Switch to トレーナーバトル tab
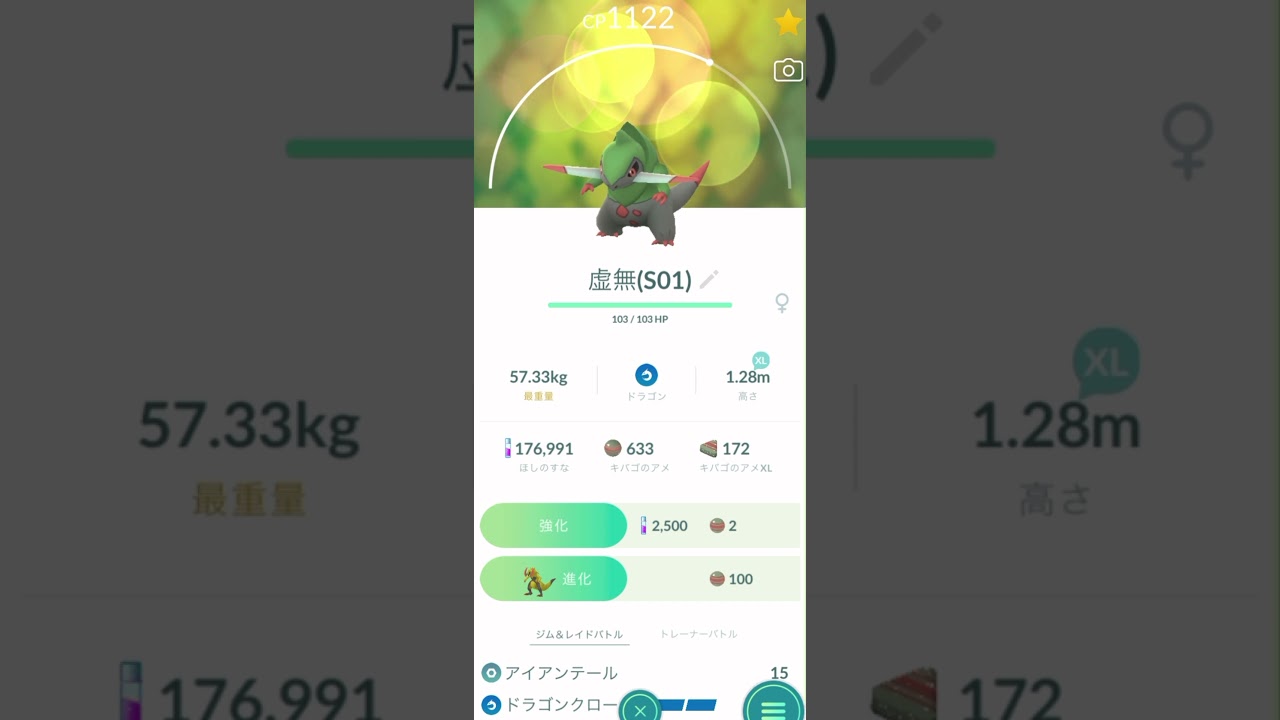Viewport: 1280px width, 720px height. (698, 634)
